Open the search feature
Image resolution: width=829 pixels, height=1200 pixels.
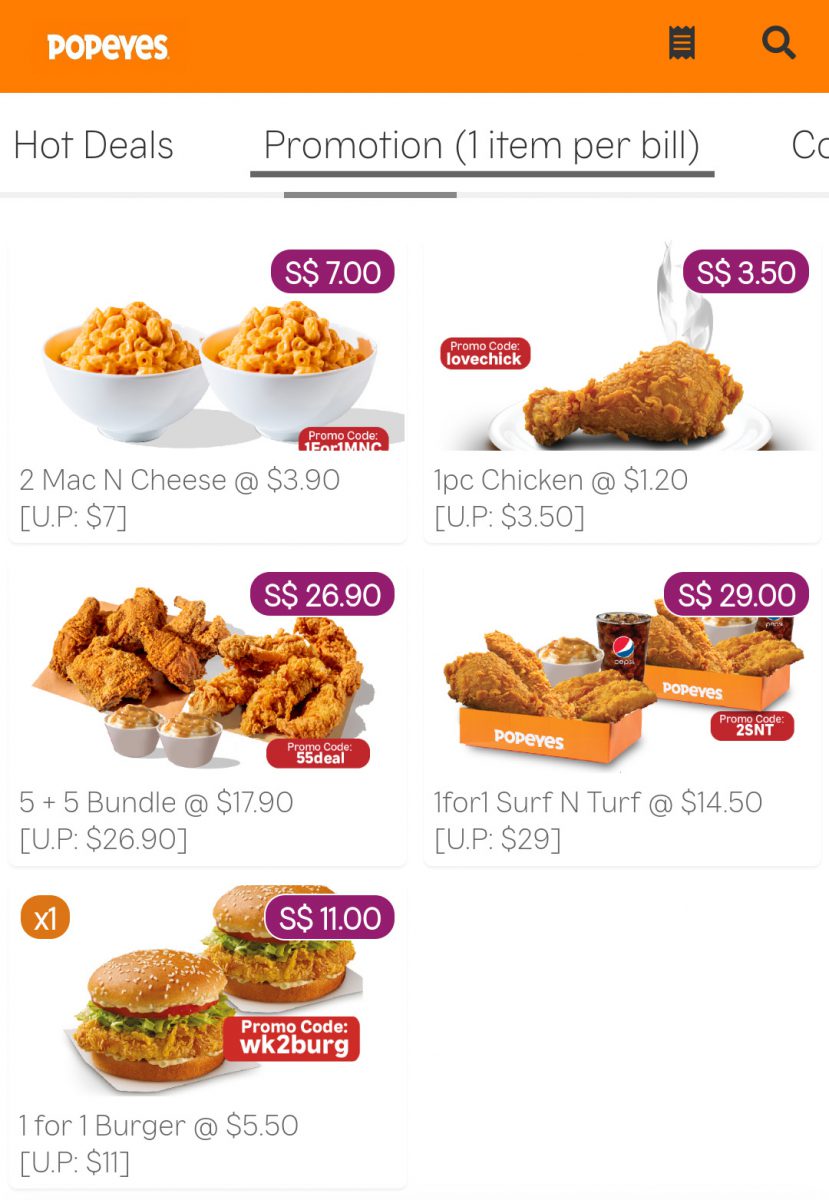777,43
